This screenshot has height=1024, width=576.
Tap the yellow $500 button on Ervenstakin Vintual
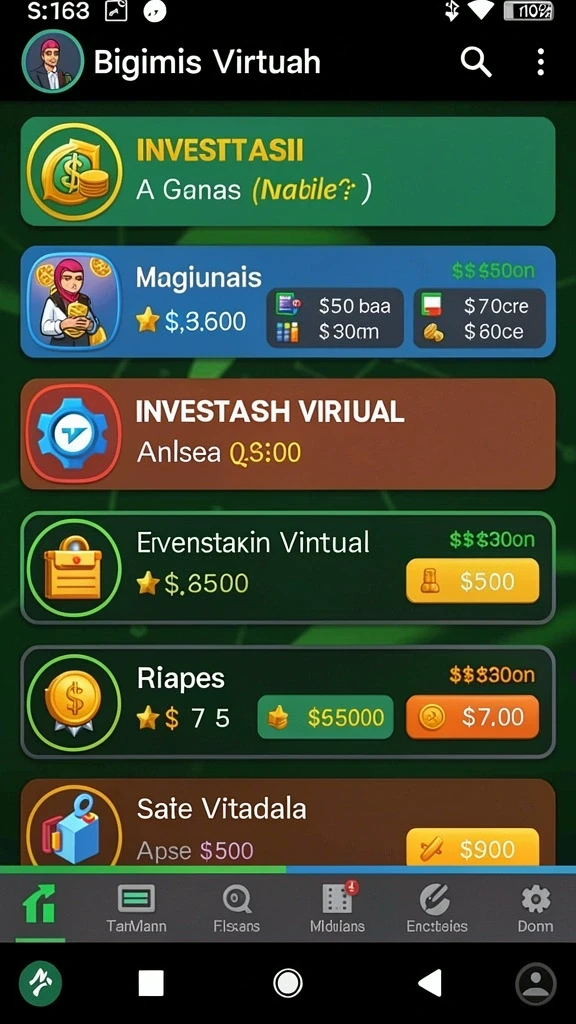[473, 581]
